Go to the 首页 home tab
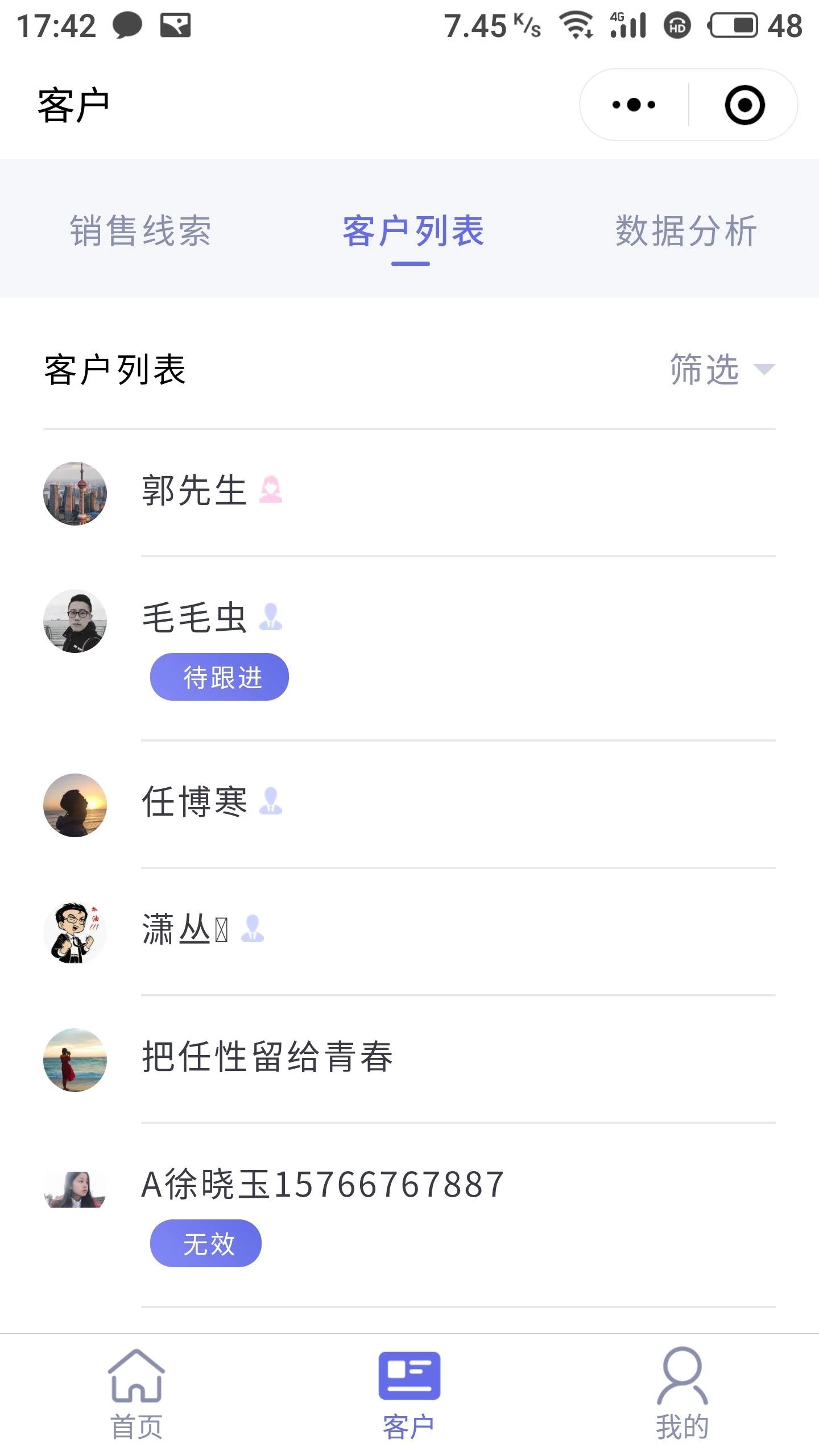 coord(136,1393)
